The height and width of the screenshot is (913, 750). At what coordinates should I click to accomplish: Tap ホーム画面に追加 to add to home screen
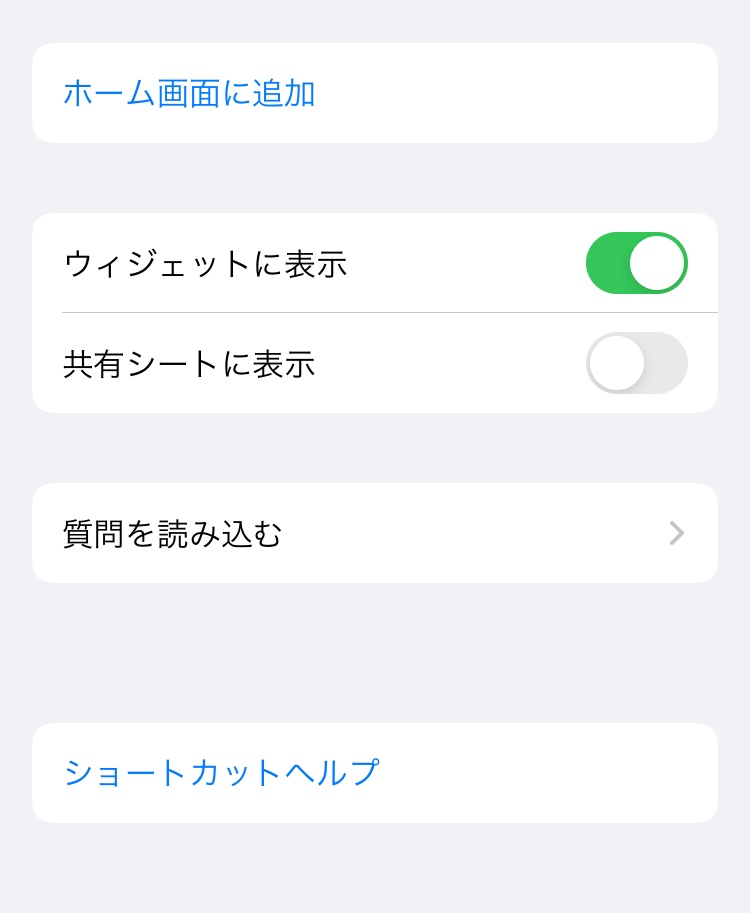pyautogui.click(x=190, y=93)
